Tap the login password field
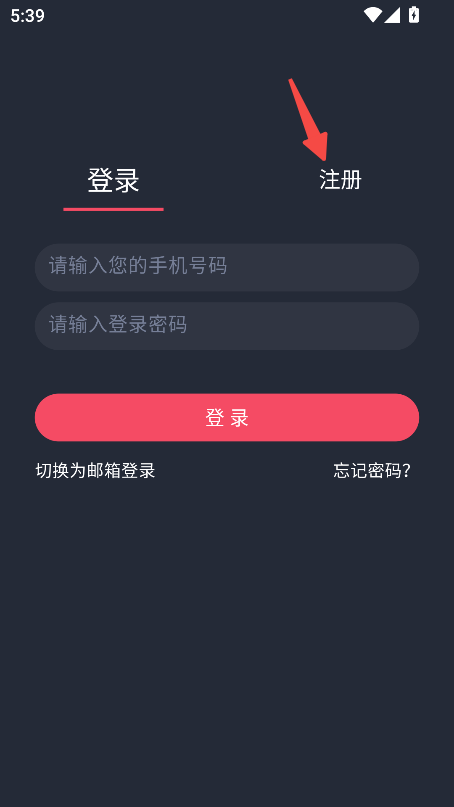 (227, 326)
